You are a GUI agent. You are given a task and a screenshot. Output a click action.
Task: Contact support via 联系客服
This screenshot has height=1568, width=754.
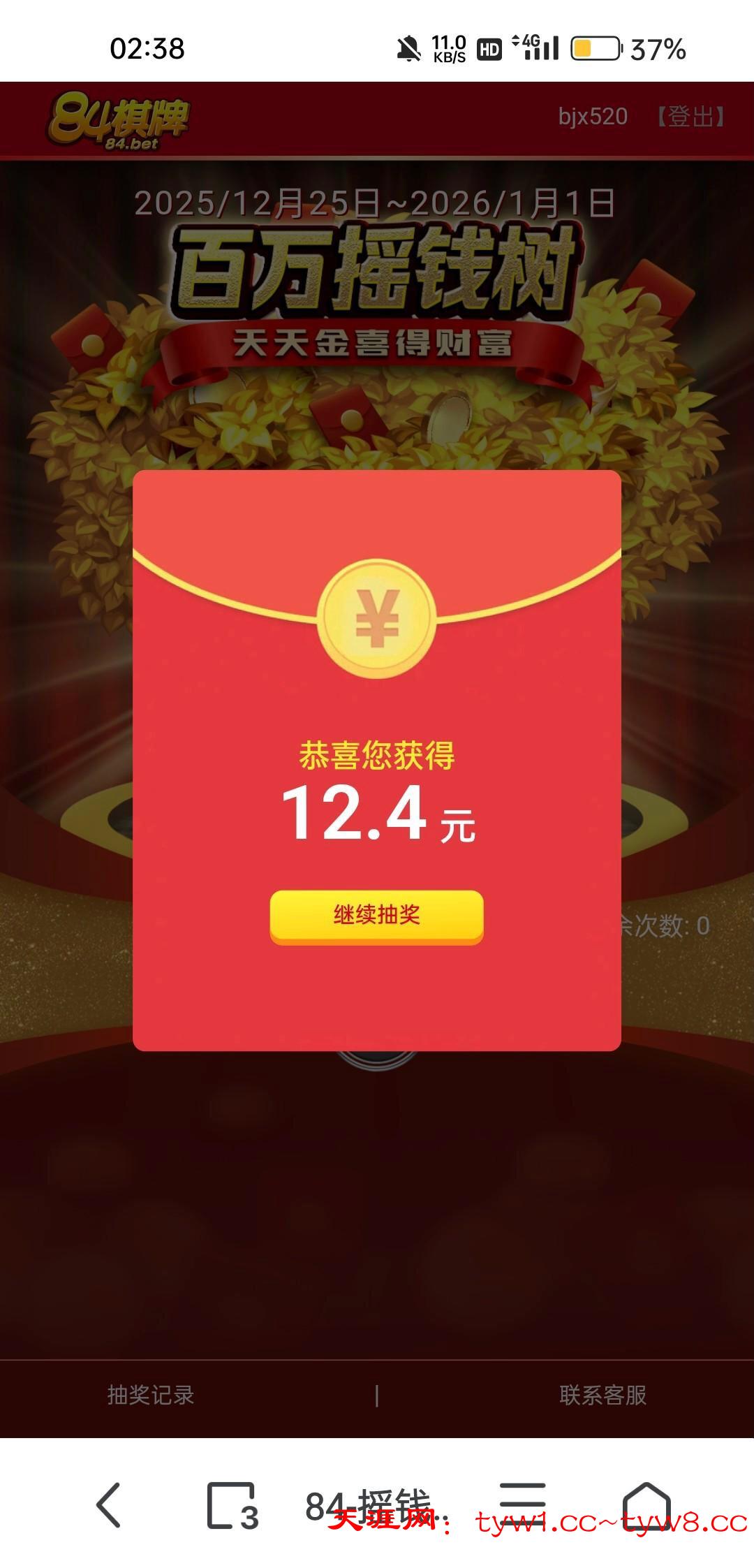point(603,1395)
